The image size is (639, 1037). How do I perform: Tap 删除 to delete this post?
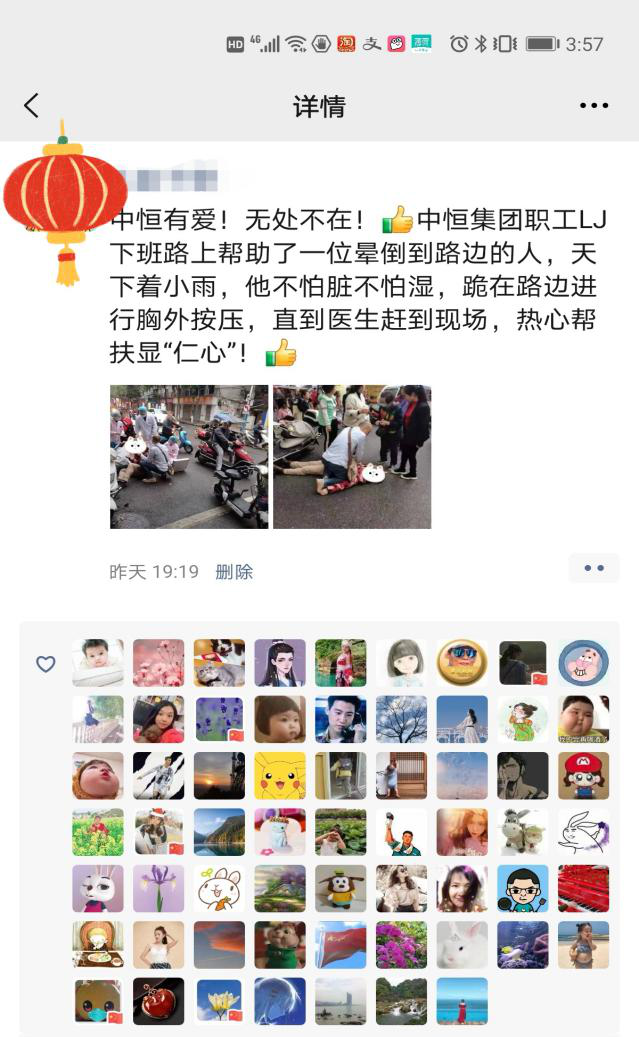pyautogui.click(x=234, y=572)
